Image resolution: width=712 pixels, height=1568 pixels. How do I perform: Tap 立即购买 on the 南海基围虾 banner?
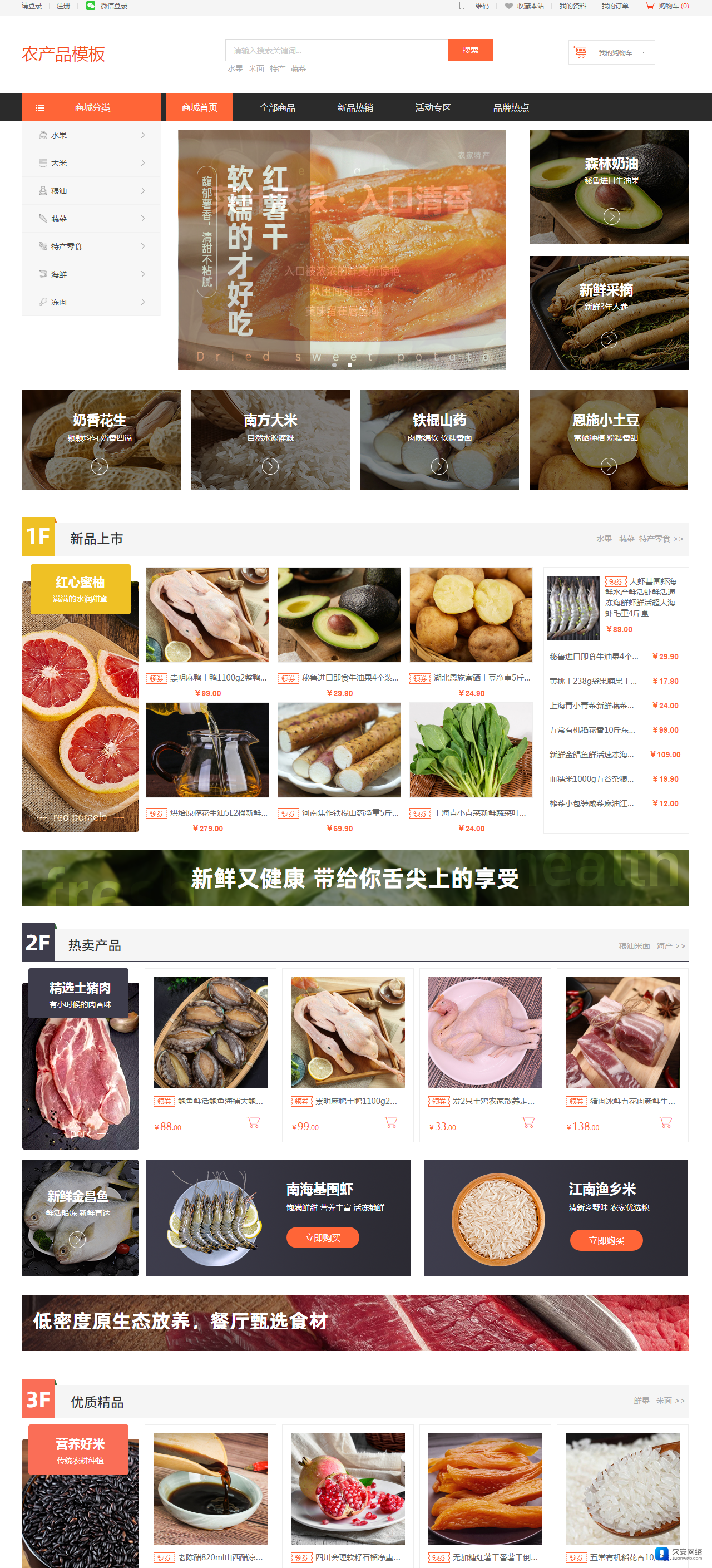tap(323, 1237)
